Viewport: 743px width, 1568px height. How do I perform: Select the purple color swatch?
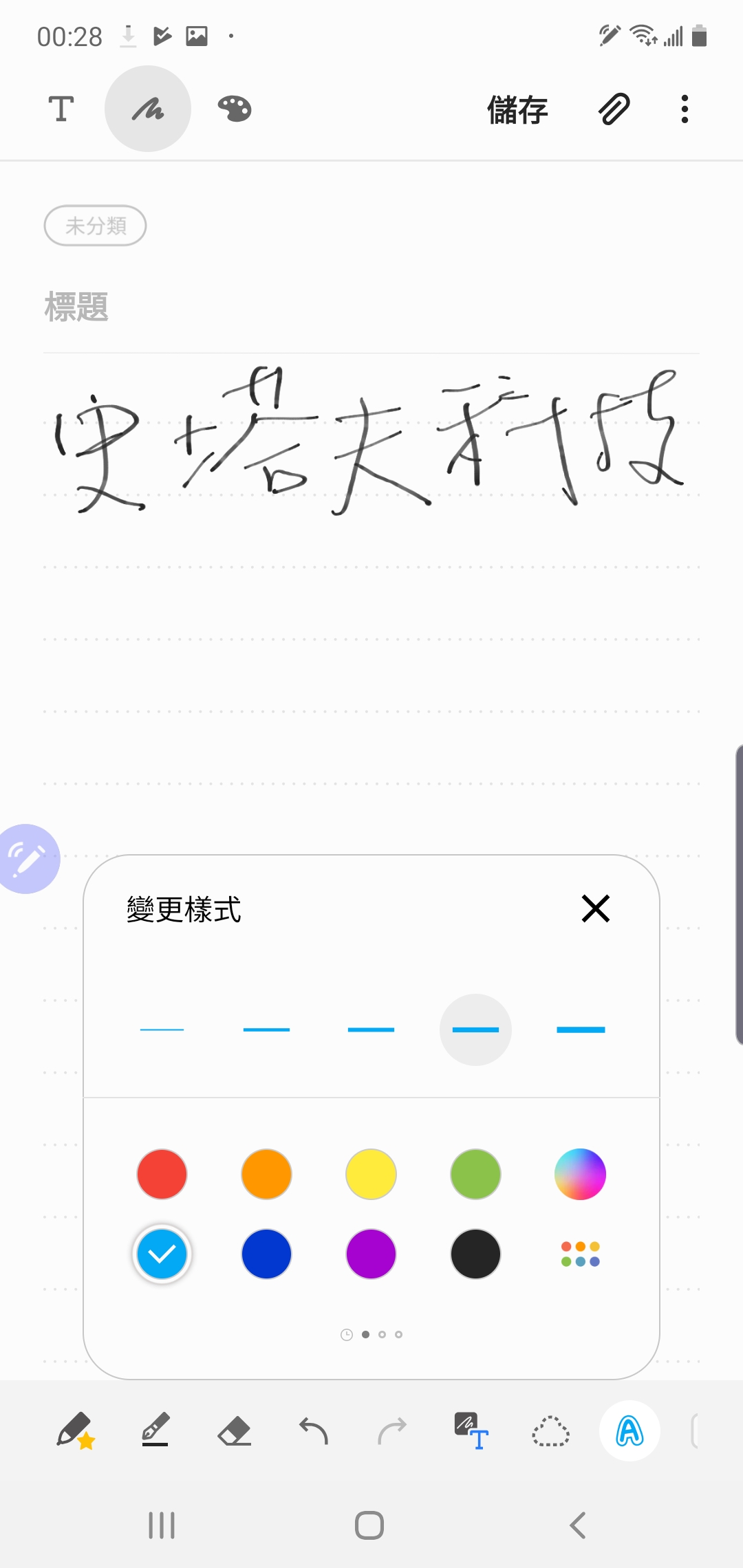pos(371,1254)
